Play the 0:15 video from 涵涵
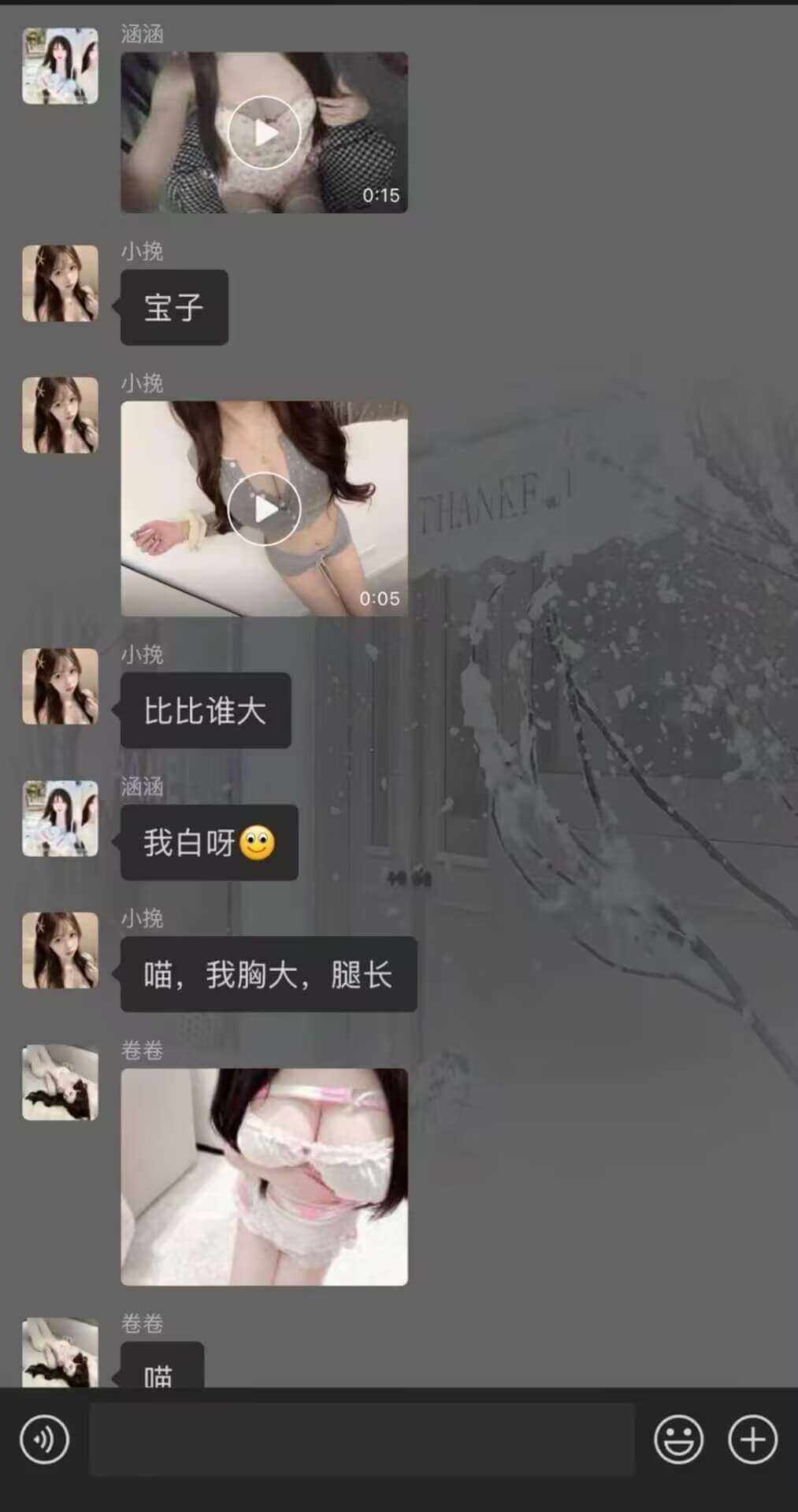Screen dimensions: 798x1512 click(264, 132)
